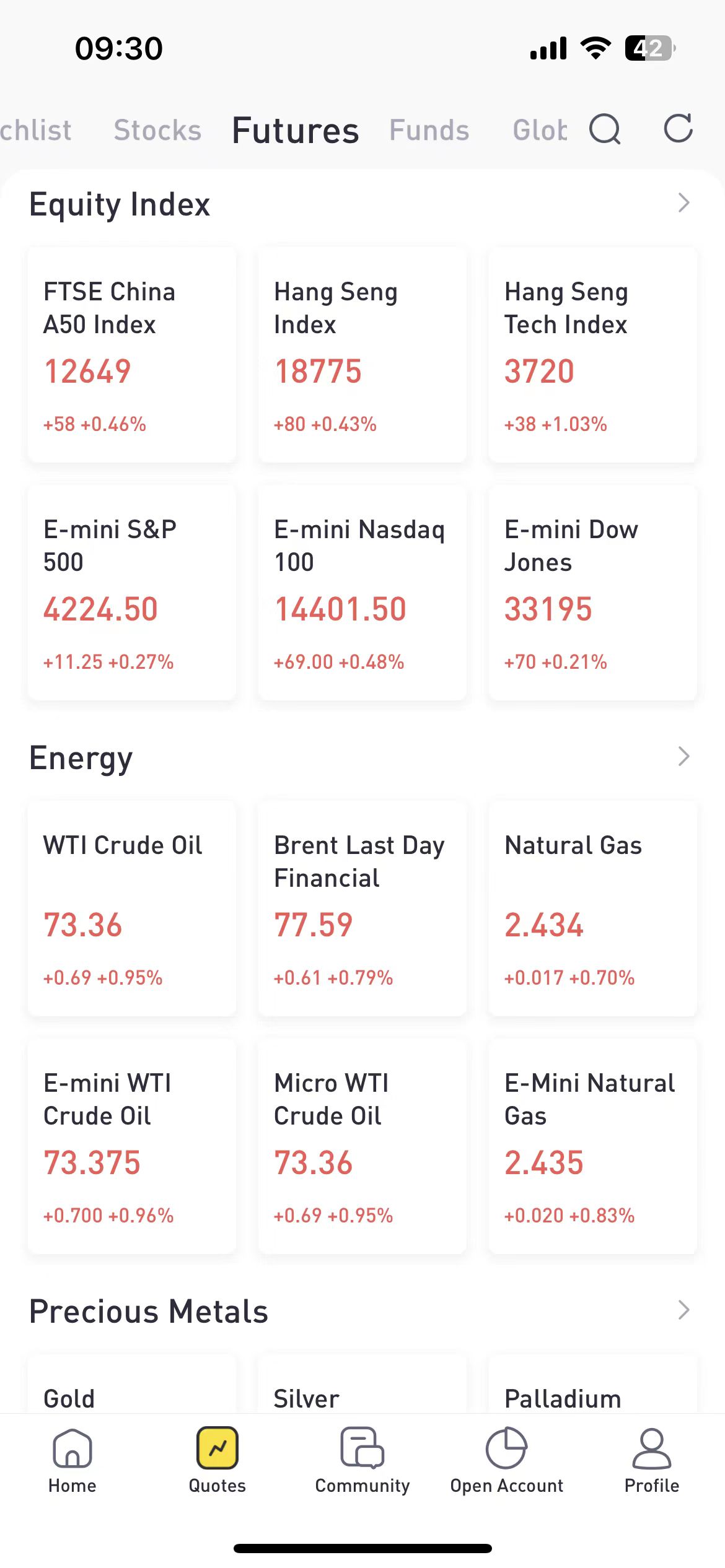This screenshot has width=725, height=1568.
Task: Open Micro WTI Crude Oil futures
Action: (x=362, y=1146)
